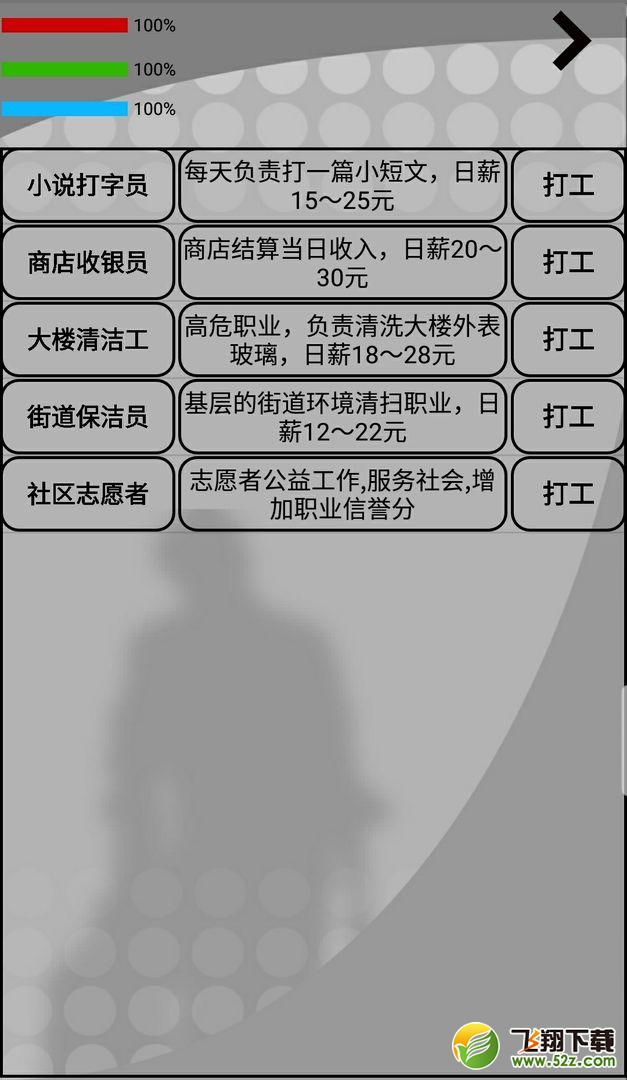Tap 打工 for 商店收银员 job
This screenshot has width=627, height=1080.
coord(568,262)
